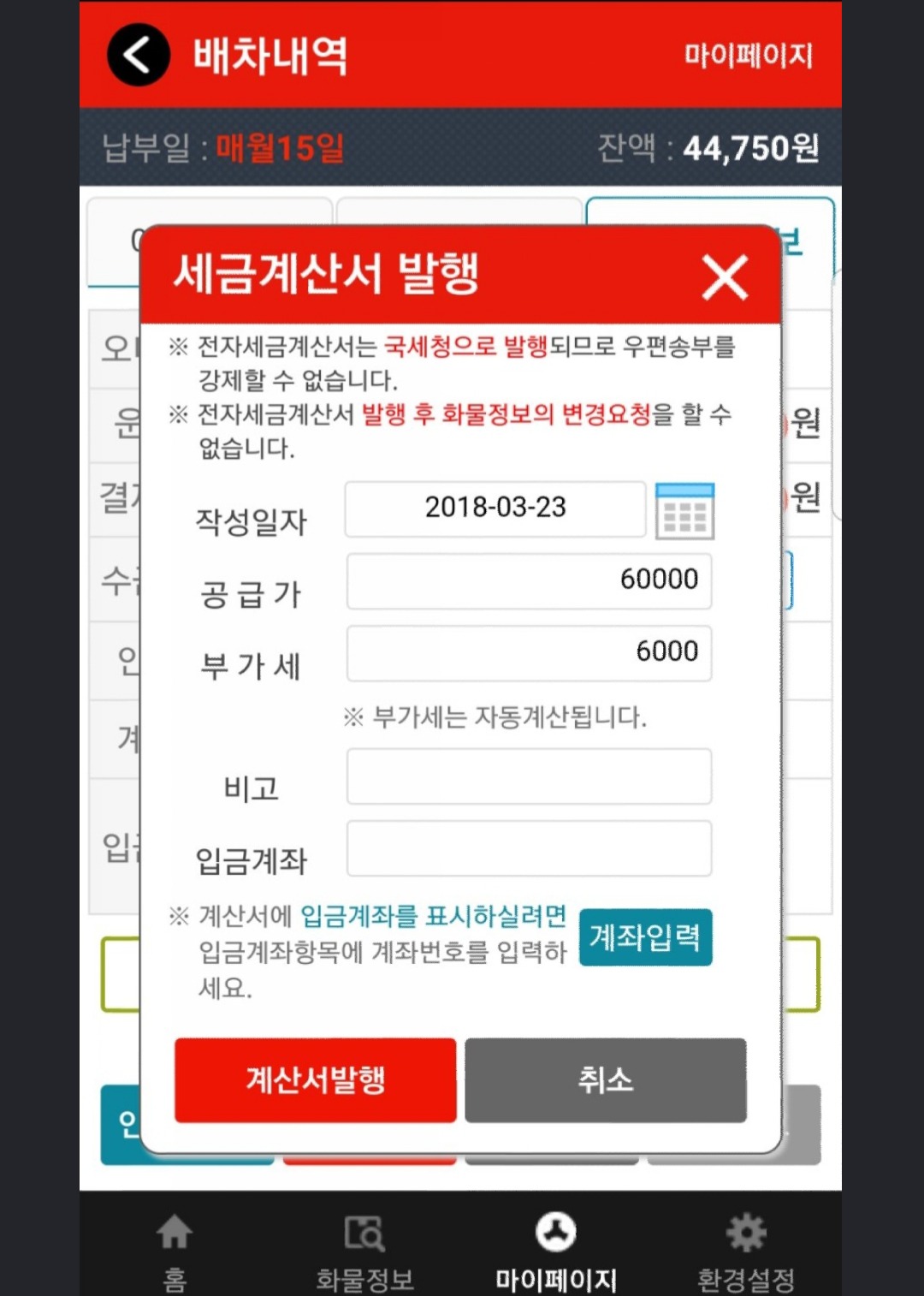Cancel with the 취소 button
The image size is (924, 1296).
coord(605,1079)
